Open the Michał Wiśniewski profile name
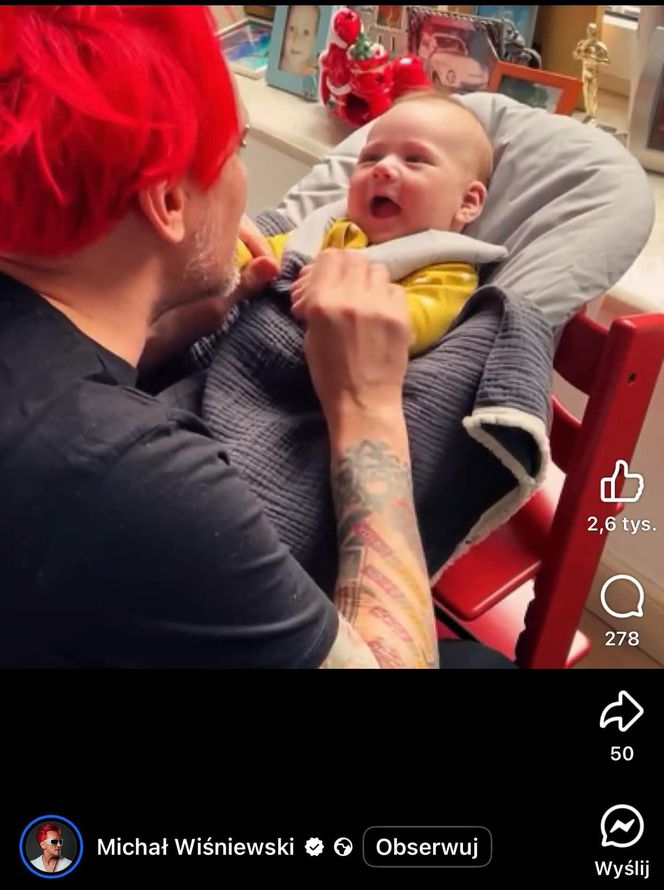The height and width of the screenshot is (890, 664). [195, 847]
